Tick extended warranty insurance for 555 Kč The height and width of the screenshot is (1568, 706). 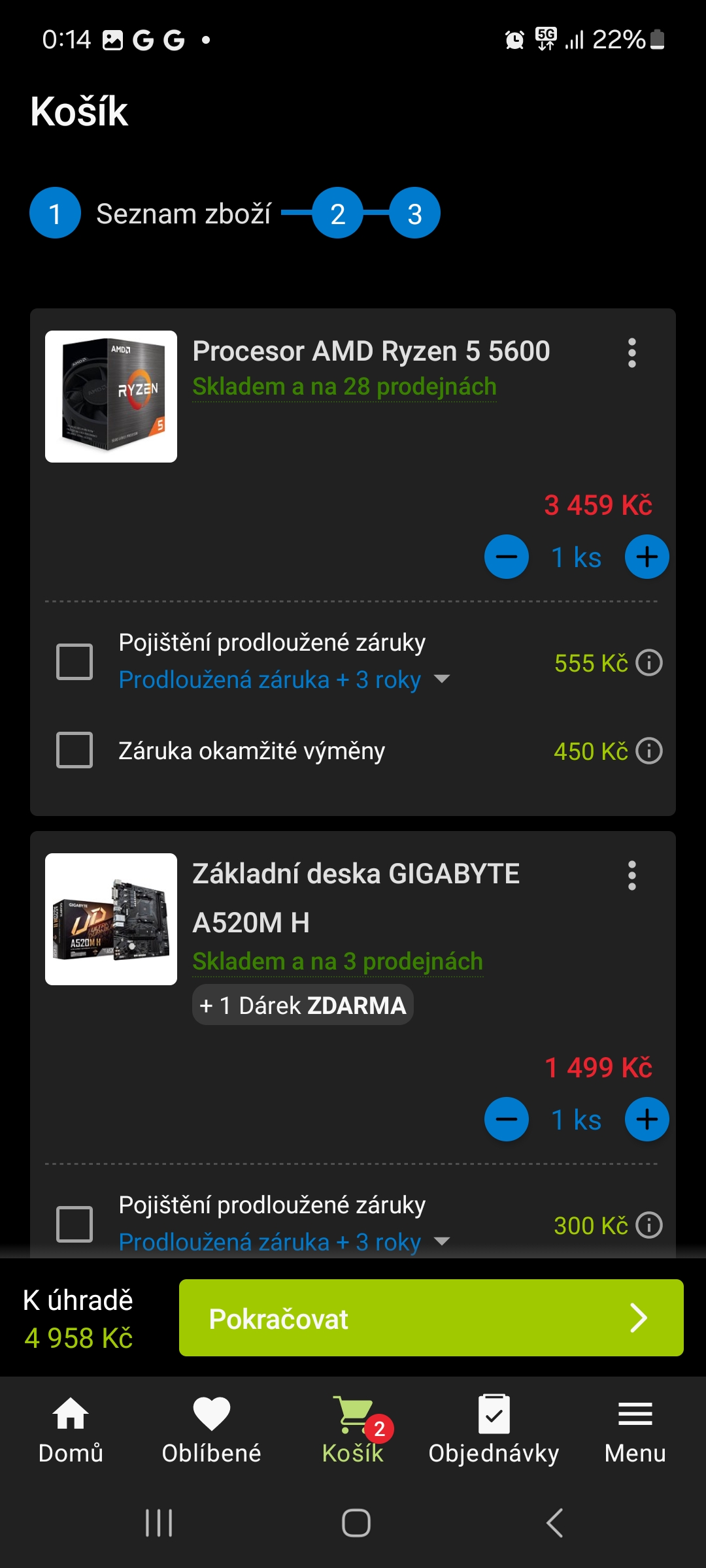pos(75,662)
